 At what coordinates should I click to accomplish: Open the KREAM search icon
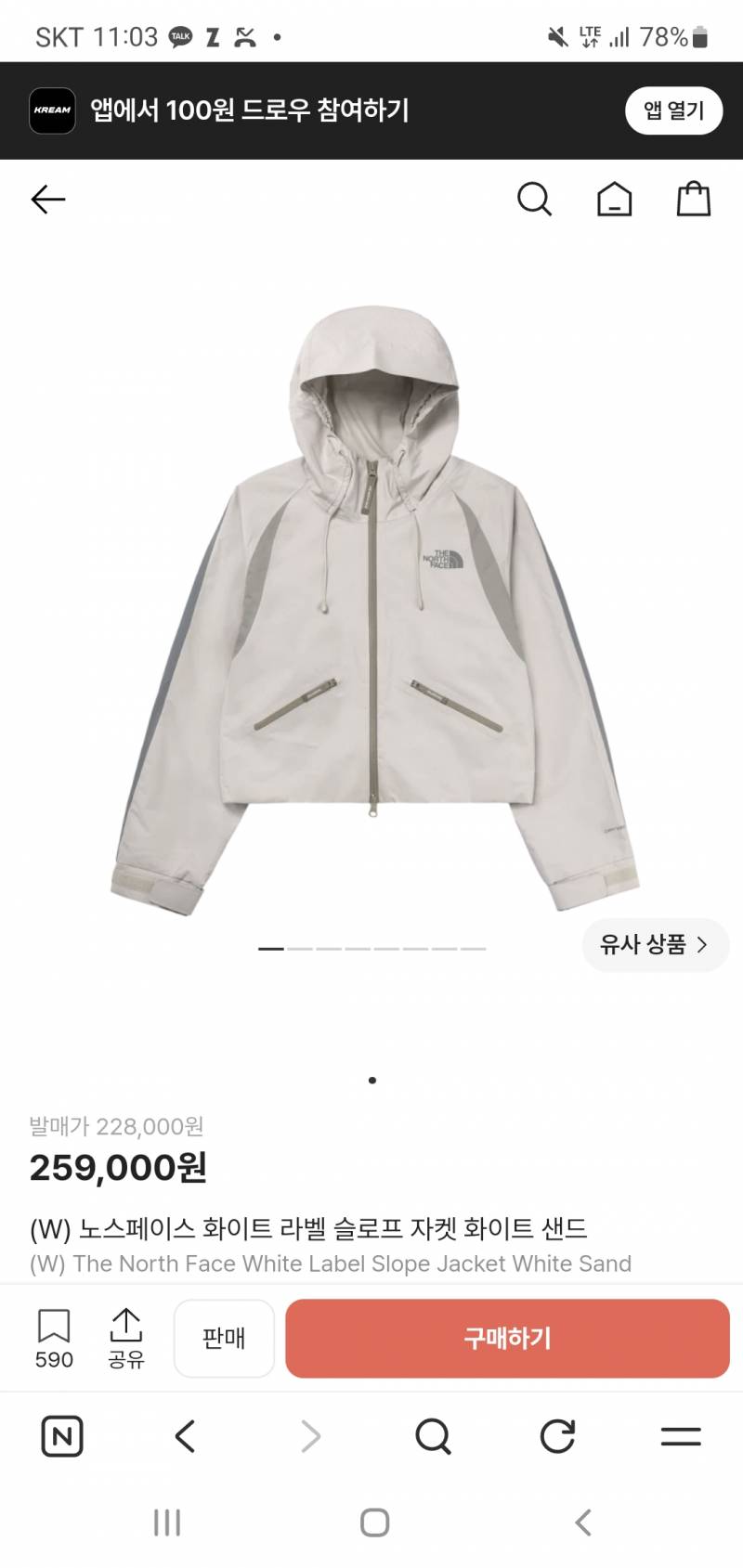point(534,199)
